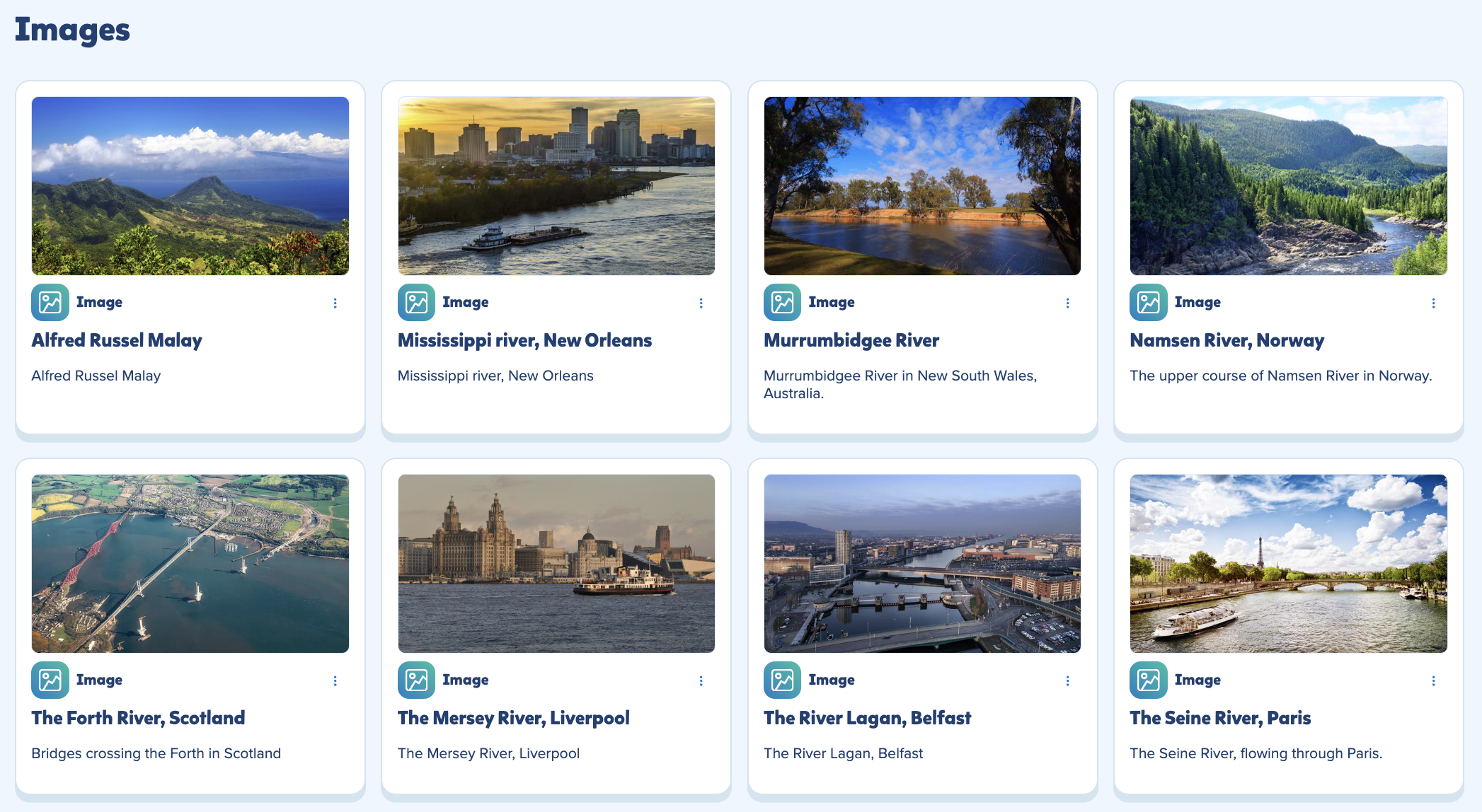
Task: Open the Namsen River, Norway image
Action: [1288, 186]
